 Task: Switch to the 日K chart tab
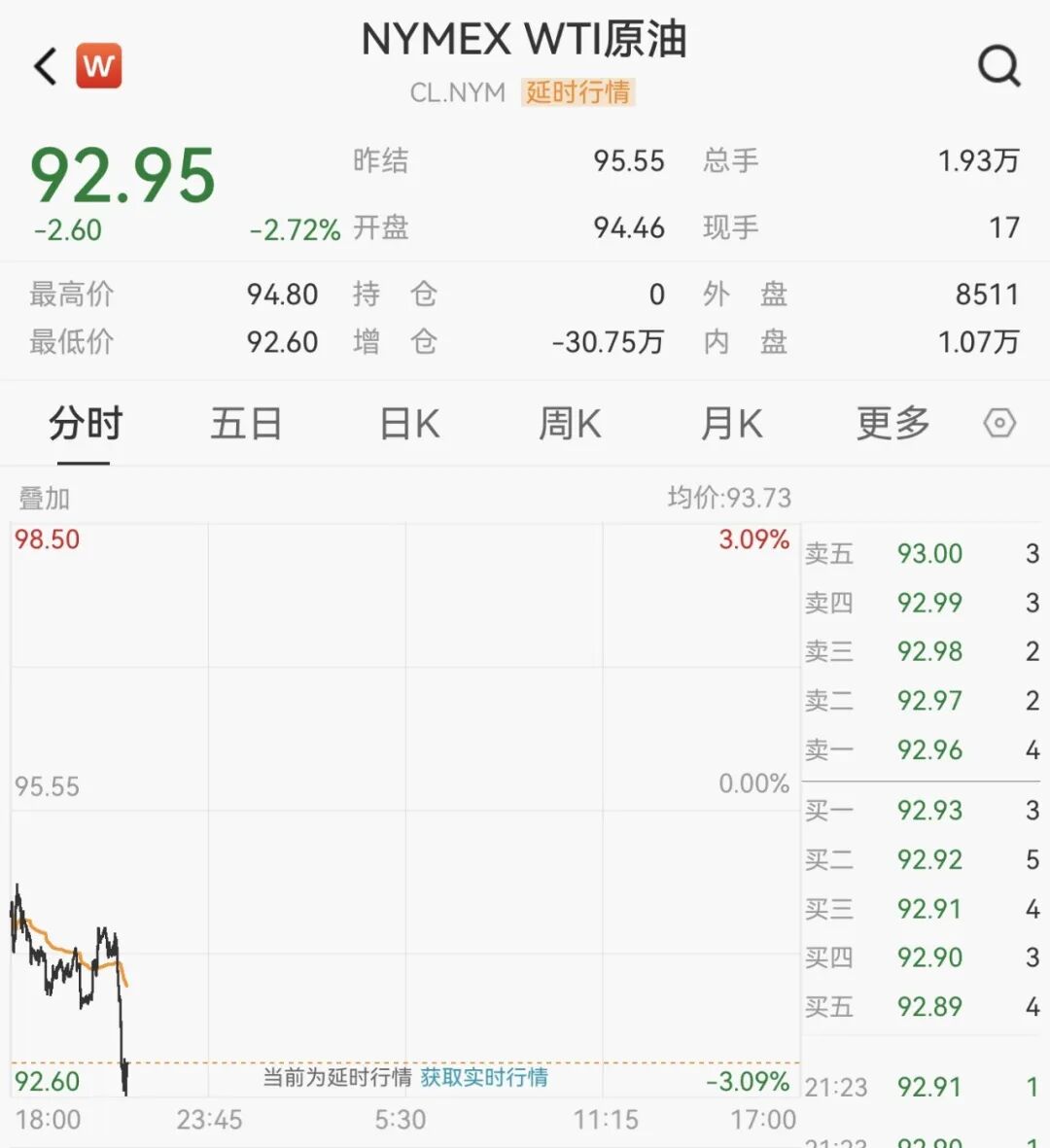(x=409, y=425)
